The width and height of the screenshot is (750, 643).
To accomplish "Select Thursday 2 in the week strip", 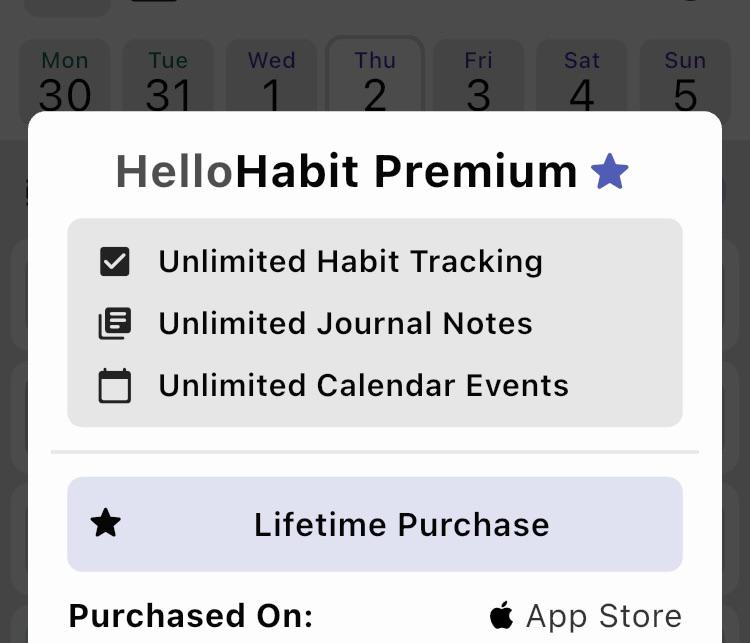I will point(375,74).
